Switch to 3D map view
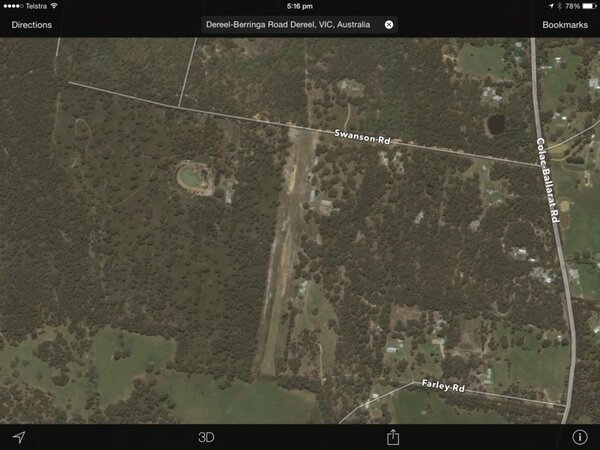The width and height of the screenshot is (600, 450). (x=206, y=437)
